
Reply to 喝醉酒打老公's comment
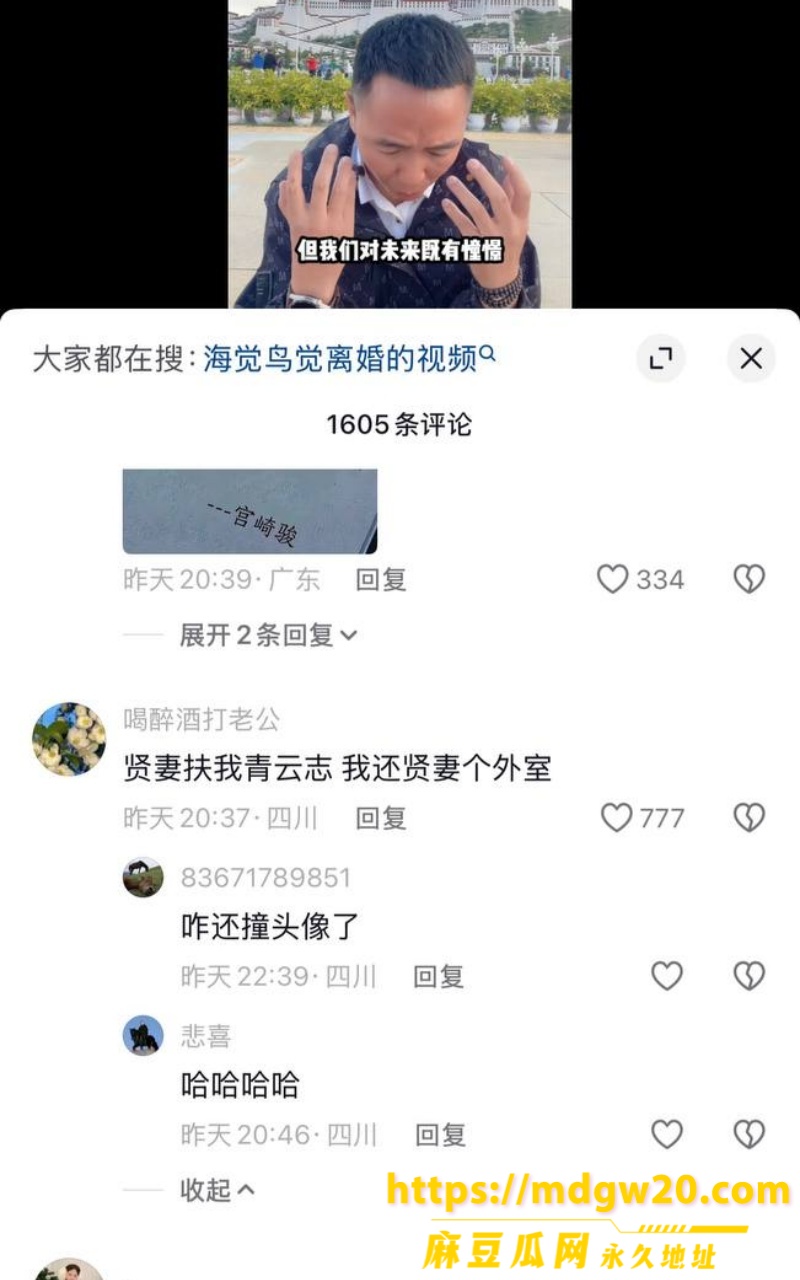pos(381,818)
